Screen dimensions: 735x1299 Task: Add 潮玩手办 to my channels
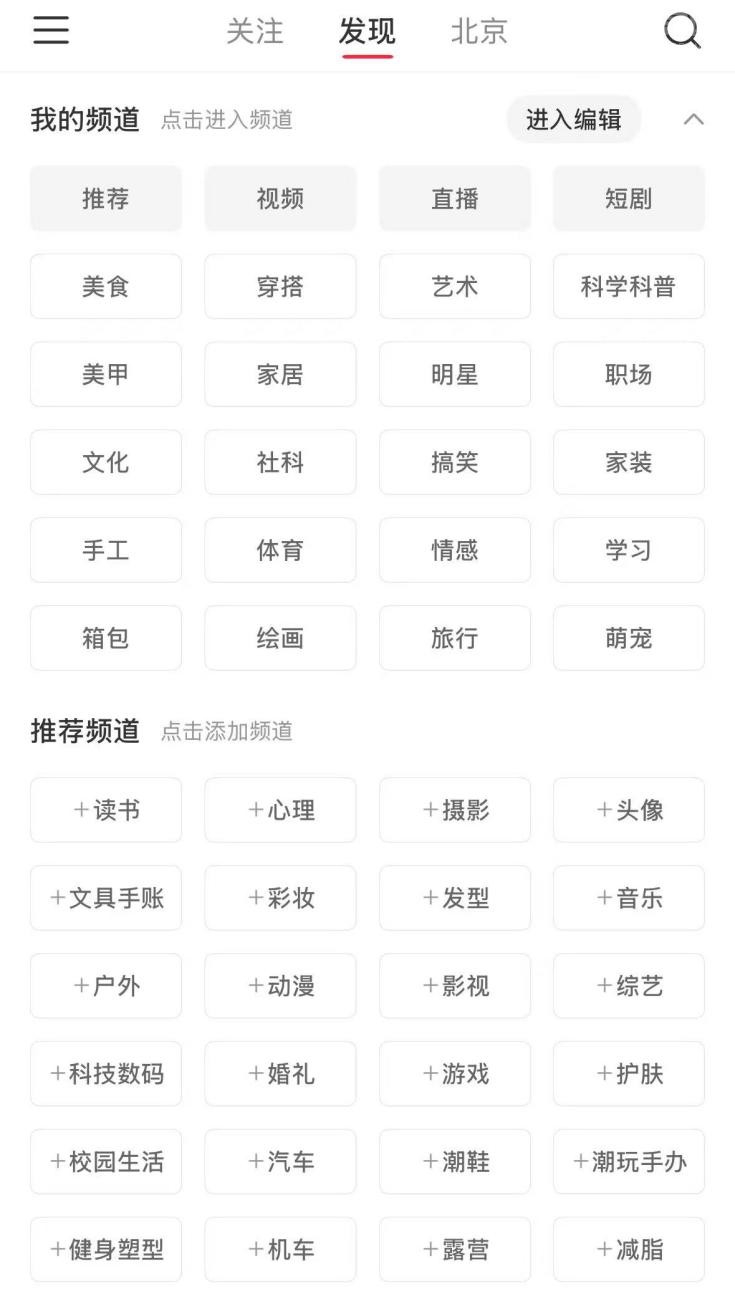point(628,1162)
